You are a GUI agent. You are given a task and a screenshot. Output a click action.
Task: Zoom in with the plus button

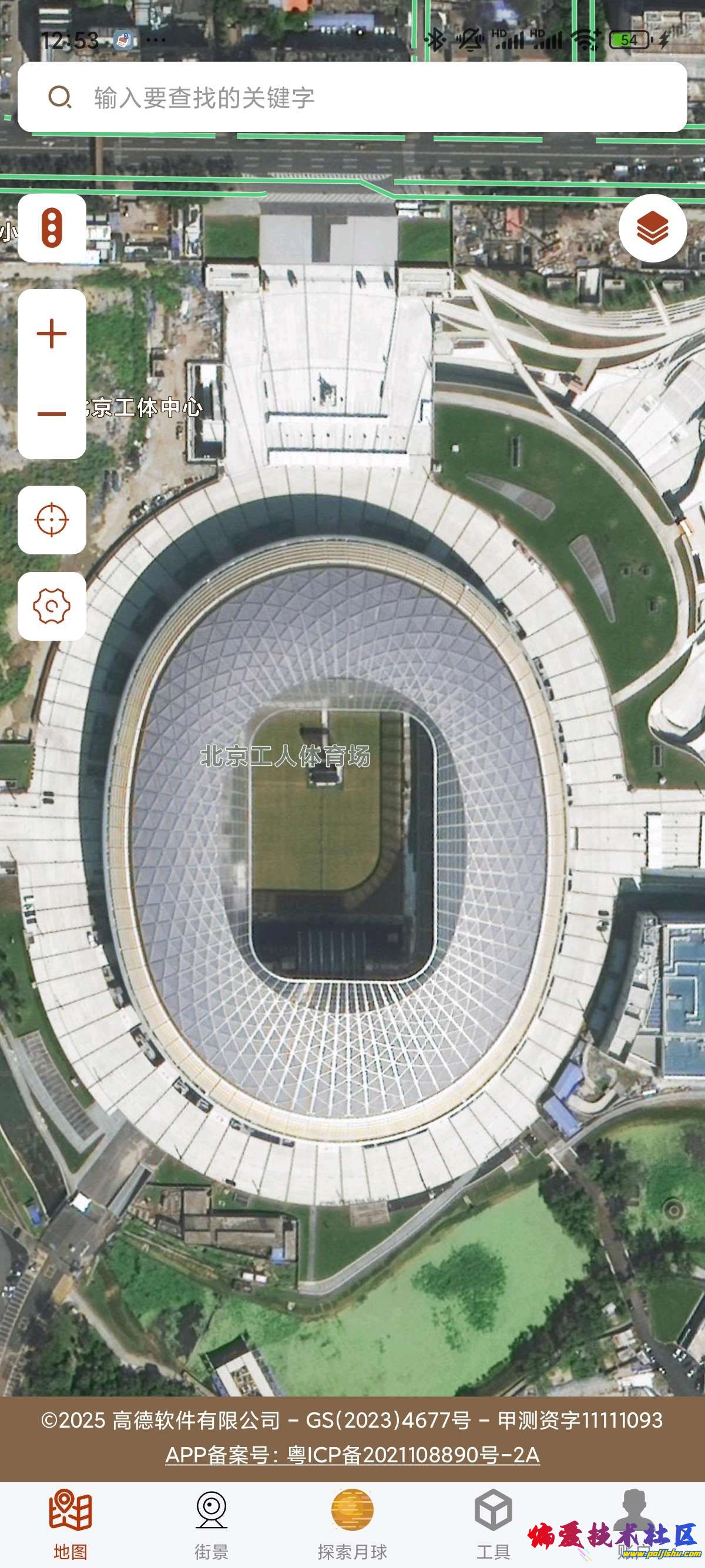coord(52,334)
